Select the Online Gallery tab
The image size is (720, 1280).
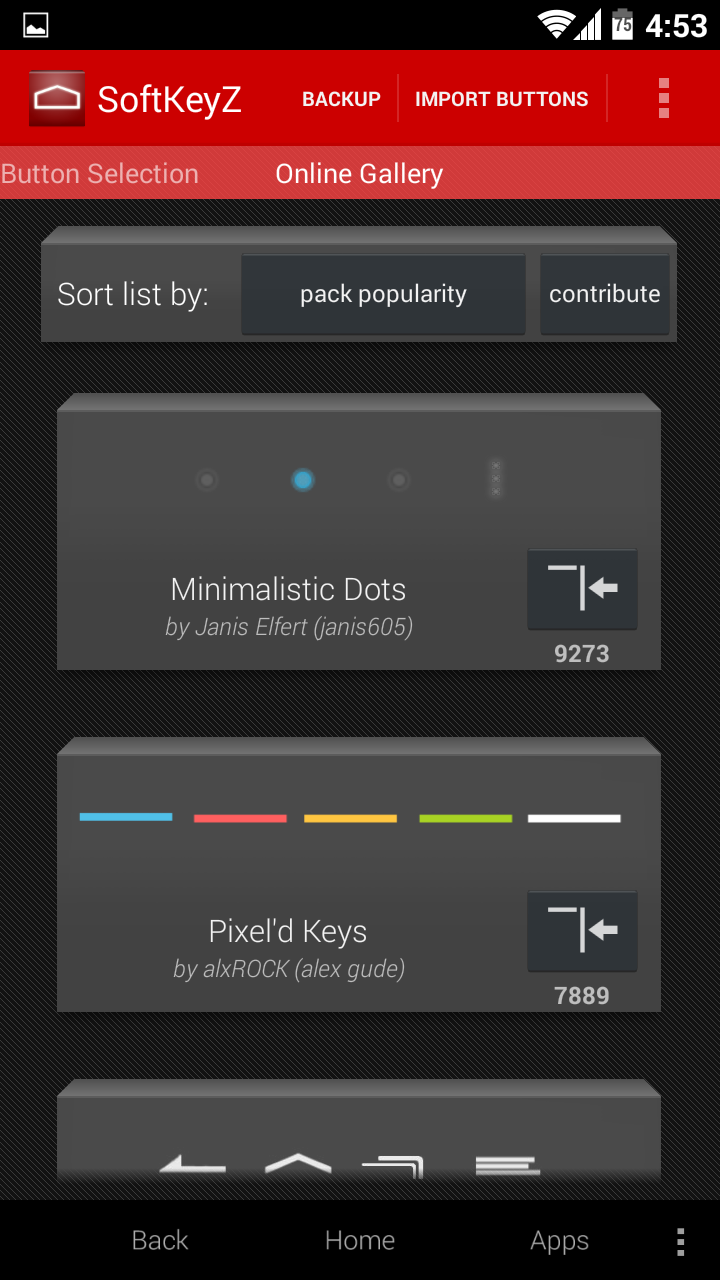[359, 174]
